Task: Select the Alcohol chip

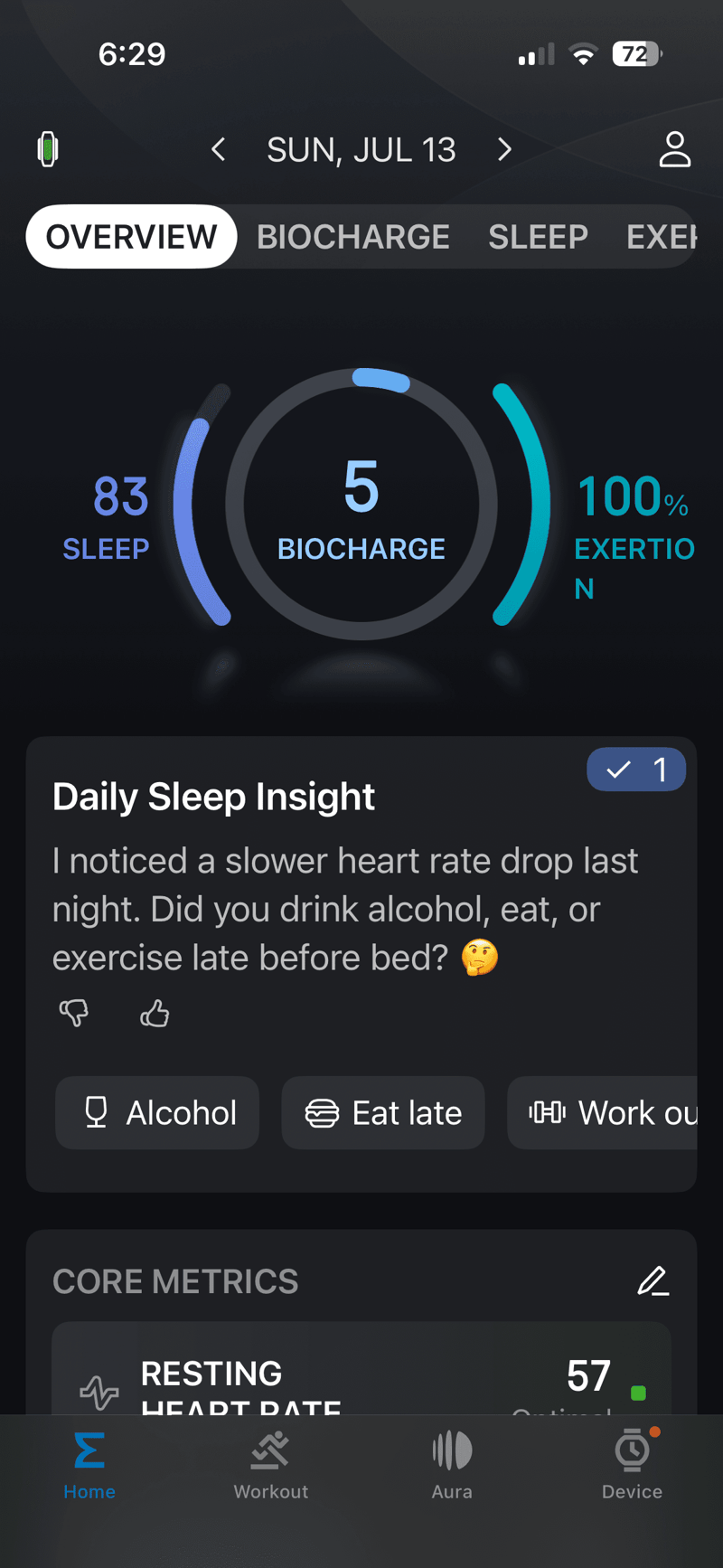Action: click(x=158, y=1112)
